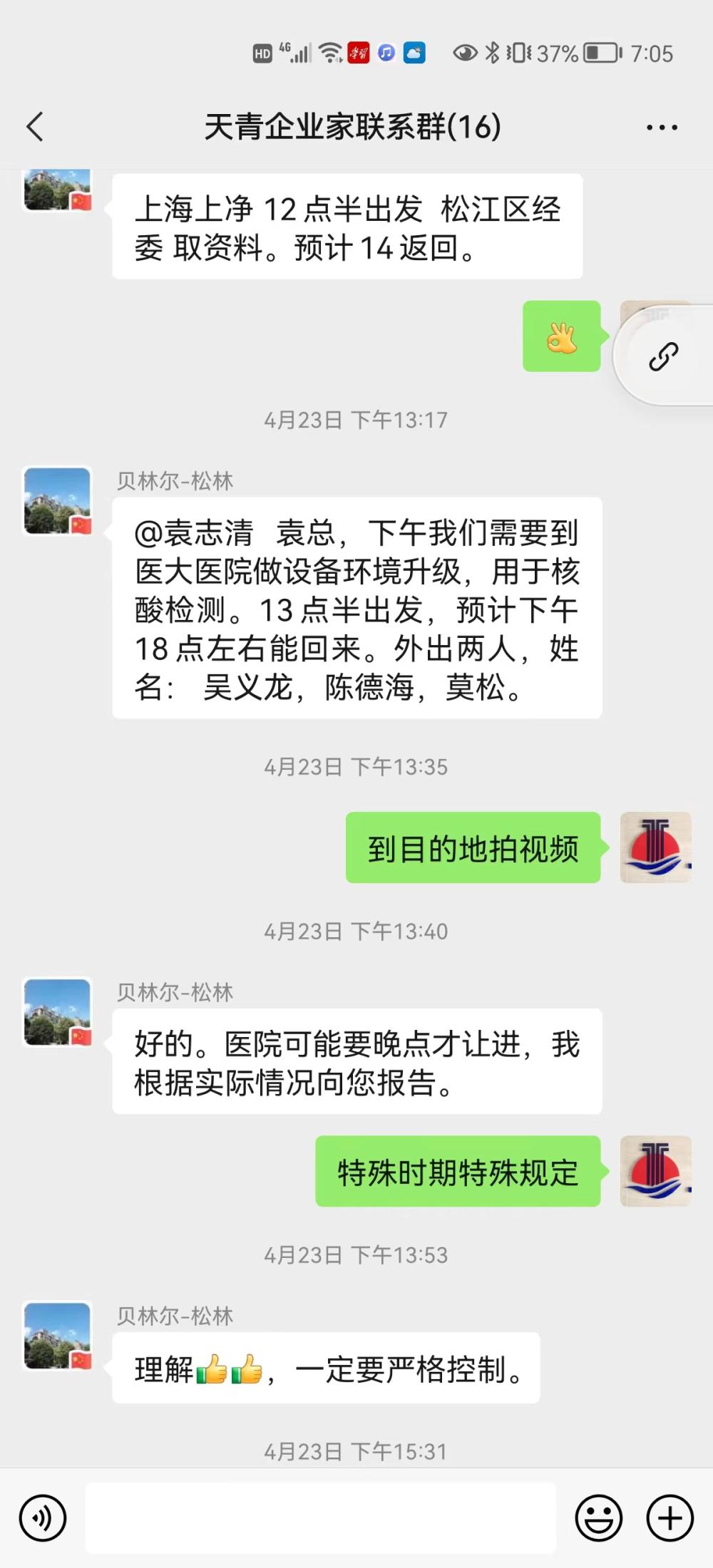Tap own avatar next to 到目的地拍视频

click(x=655, y=847)
